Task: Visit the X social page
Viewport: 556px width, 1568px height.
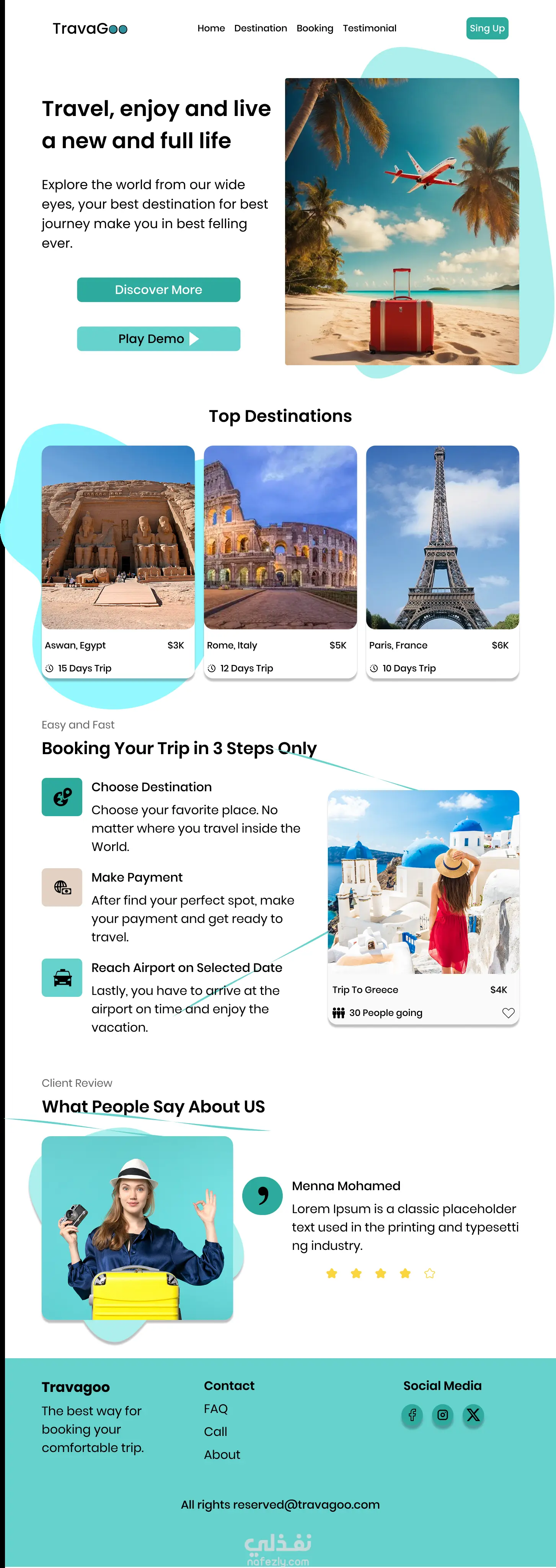Action: 473,1415
